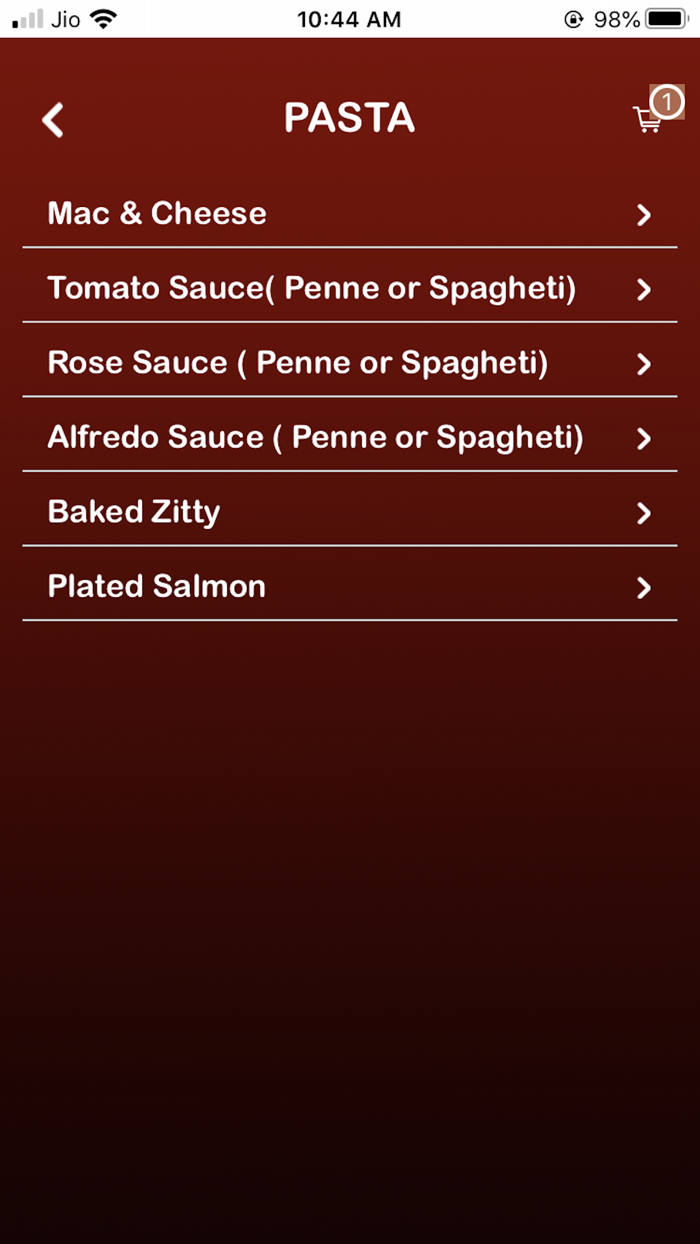This screenshot has width=700, height=1244.
Task: Select Tomato Sauce pasta
Action: coord(349,289)
